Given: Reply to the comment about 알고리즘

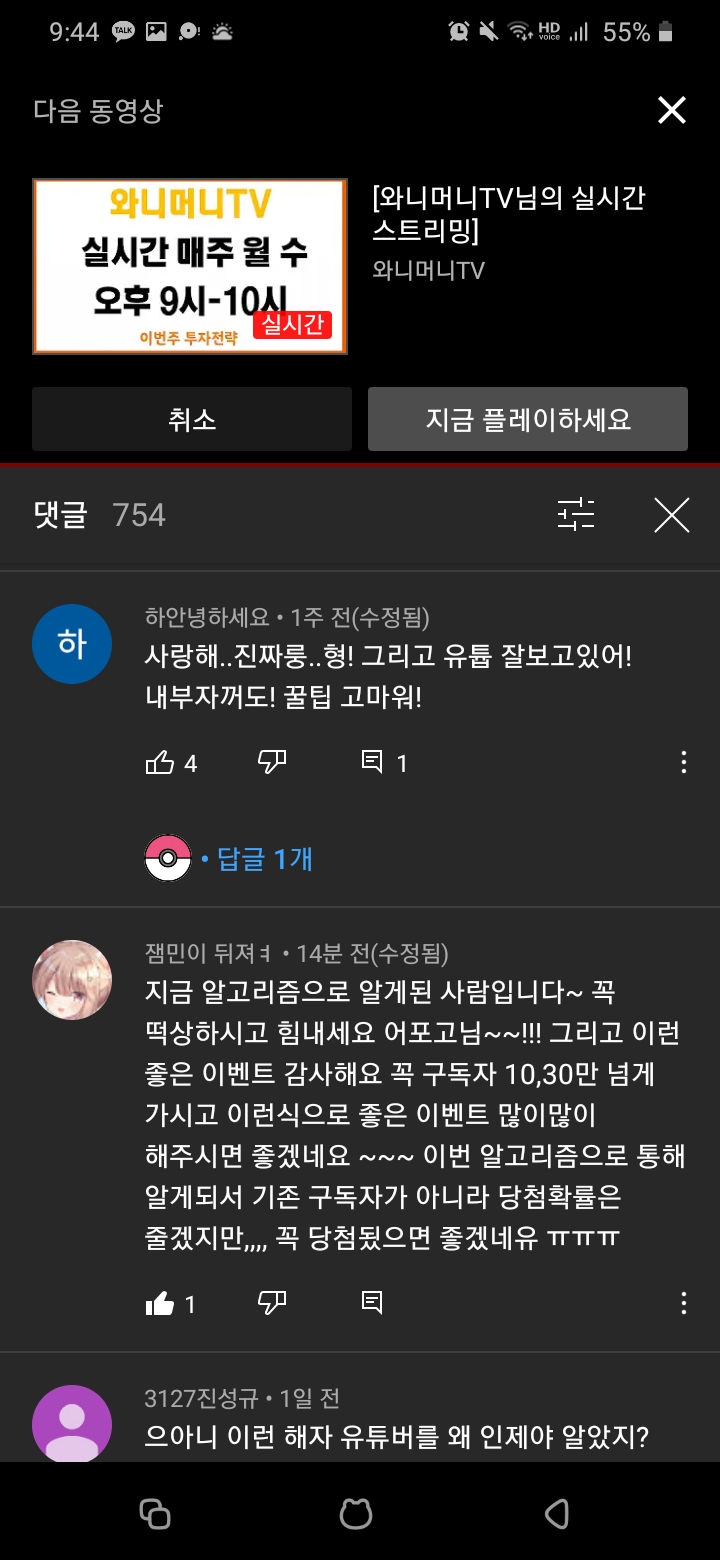Looking at the screenshot, I should [372, 1302].
